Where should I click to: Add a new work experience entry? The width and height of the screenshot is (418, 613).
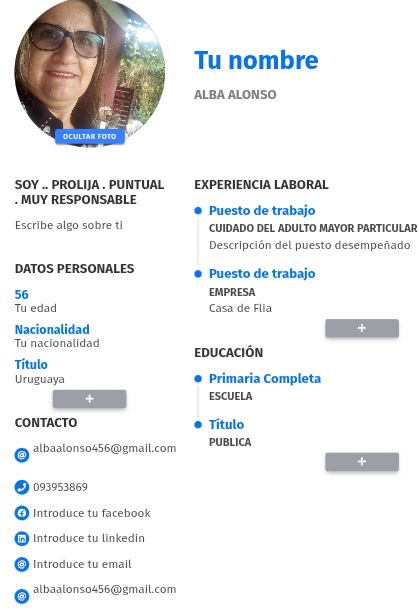click(362, 328)
